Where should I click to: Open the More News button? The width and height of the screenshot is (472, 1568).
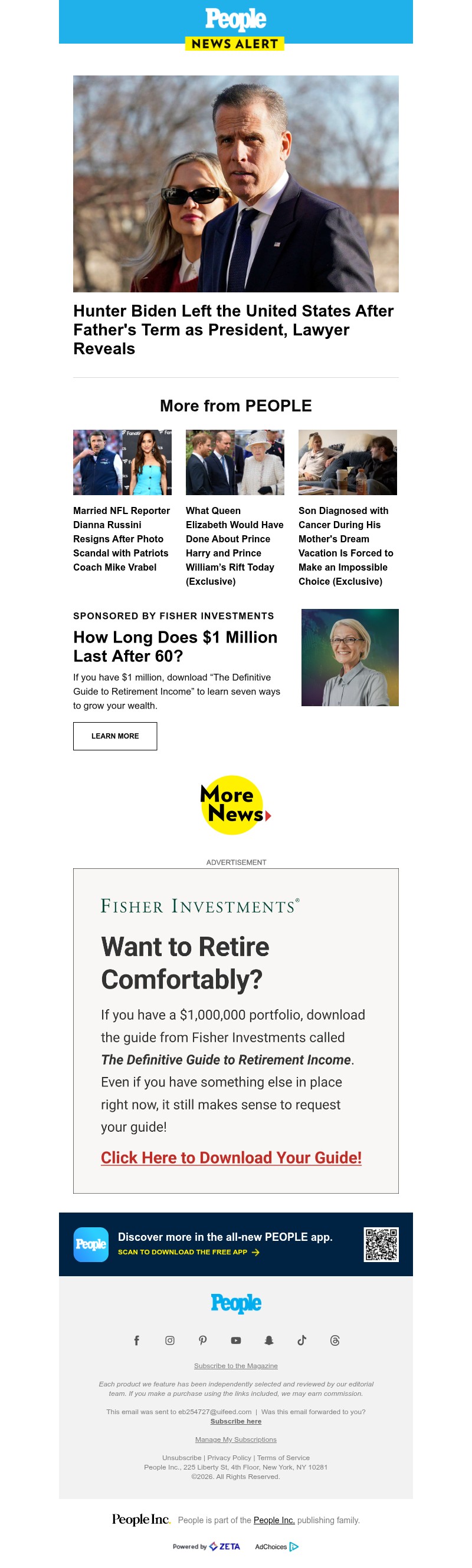point(235,805)
